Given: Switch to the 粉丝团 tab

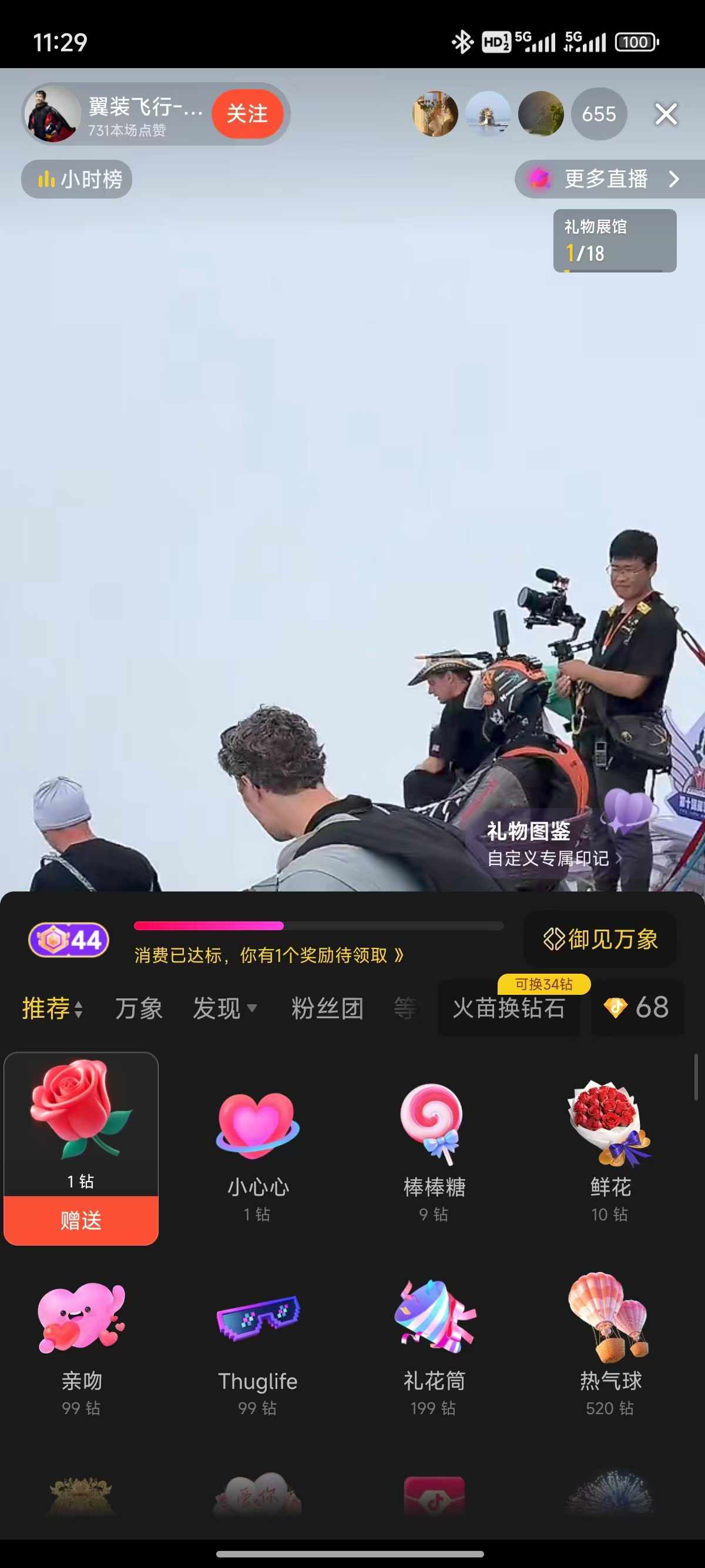Looking at the screenshot, I should tap(328, 1008).
